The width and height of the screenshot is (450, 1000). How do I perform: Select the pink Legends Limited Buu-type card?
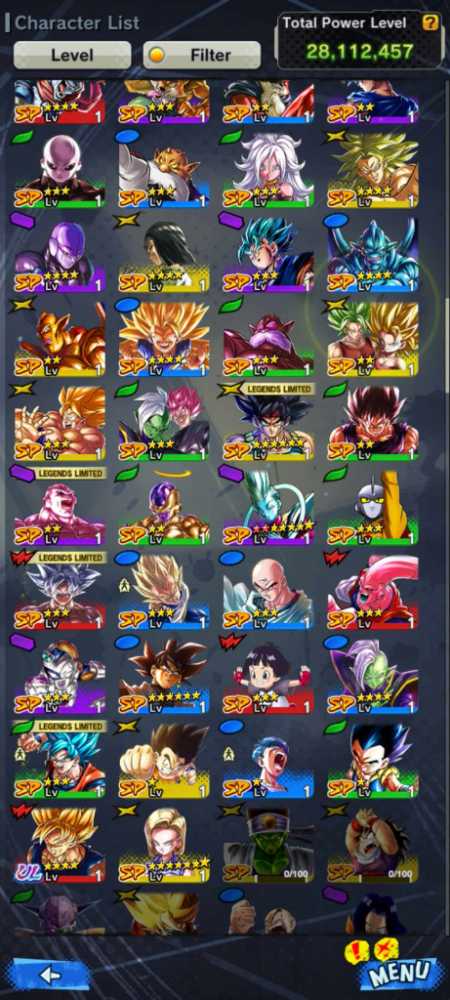click(x=60, y=508)
